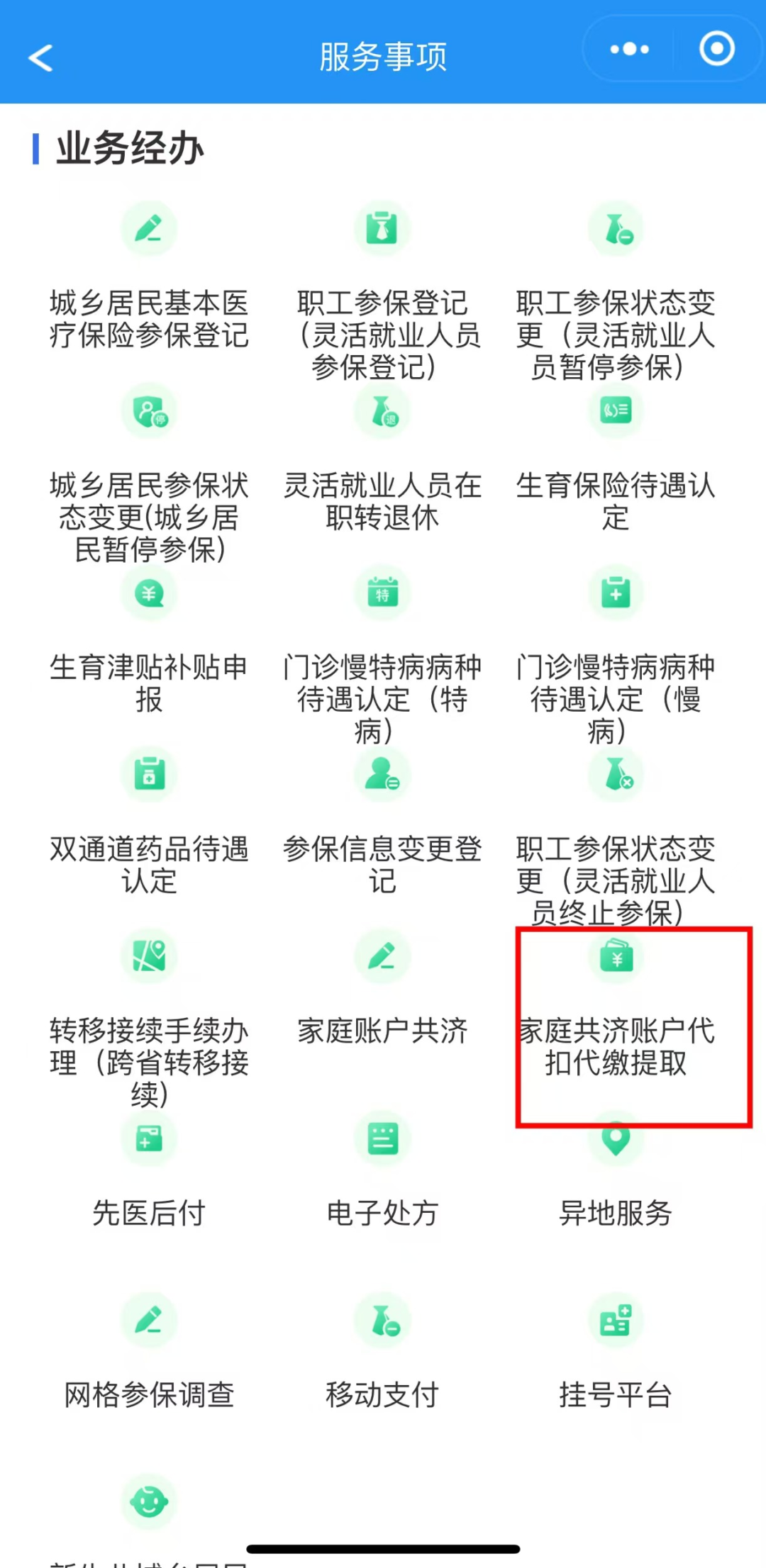766x1568 pixels.
Task: Select 门诊慢特病病种待遇认定（特病）
Action: click(382, 593)
